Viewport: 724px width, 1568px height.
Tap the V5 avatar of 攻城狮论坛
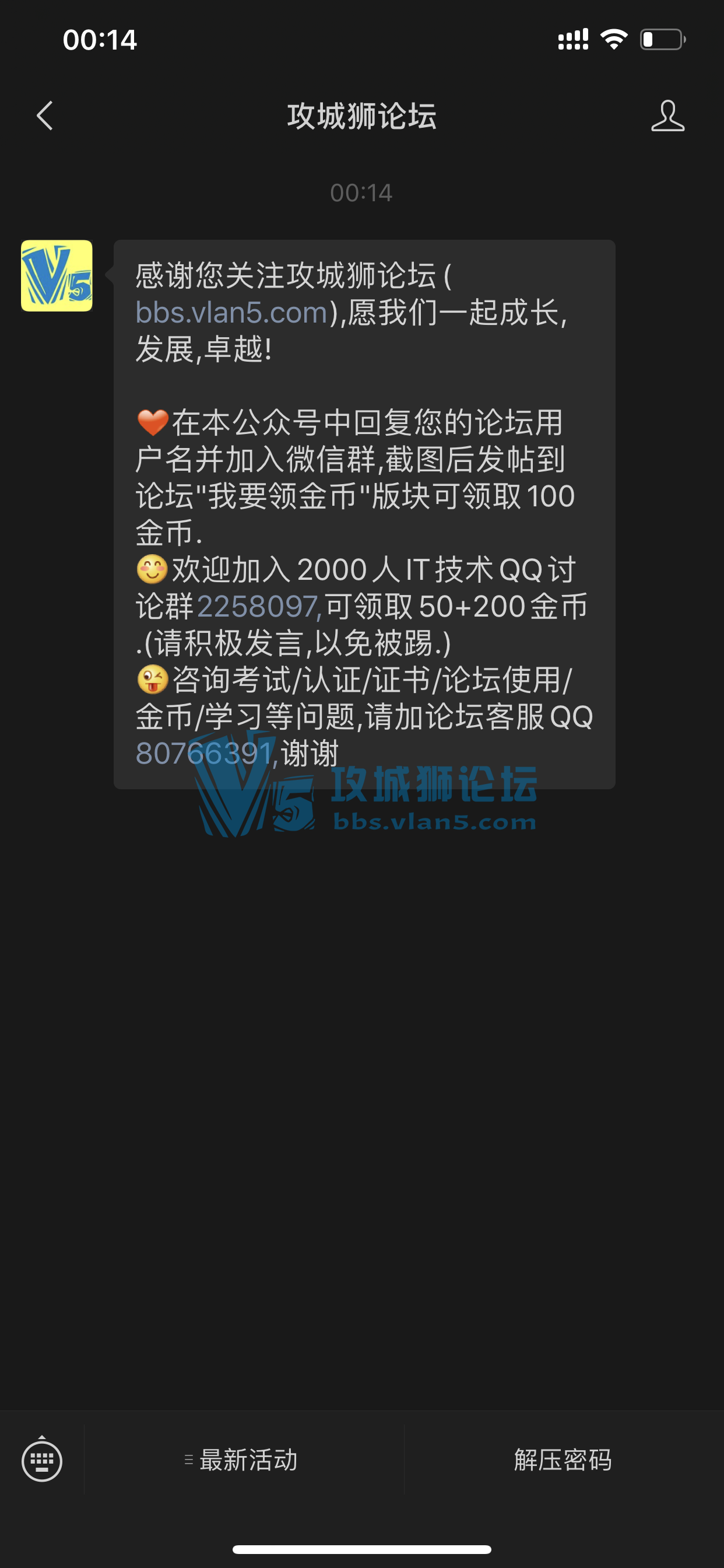[x=57, y=276]
